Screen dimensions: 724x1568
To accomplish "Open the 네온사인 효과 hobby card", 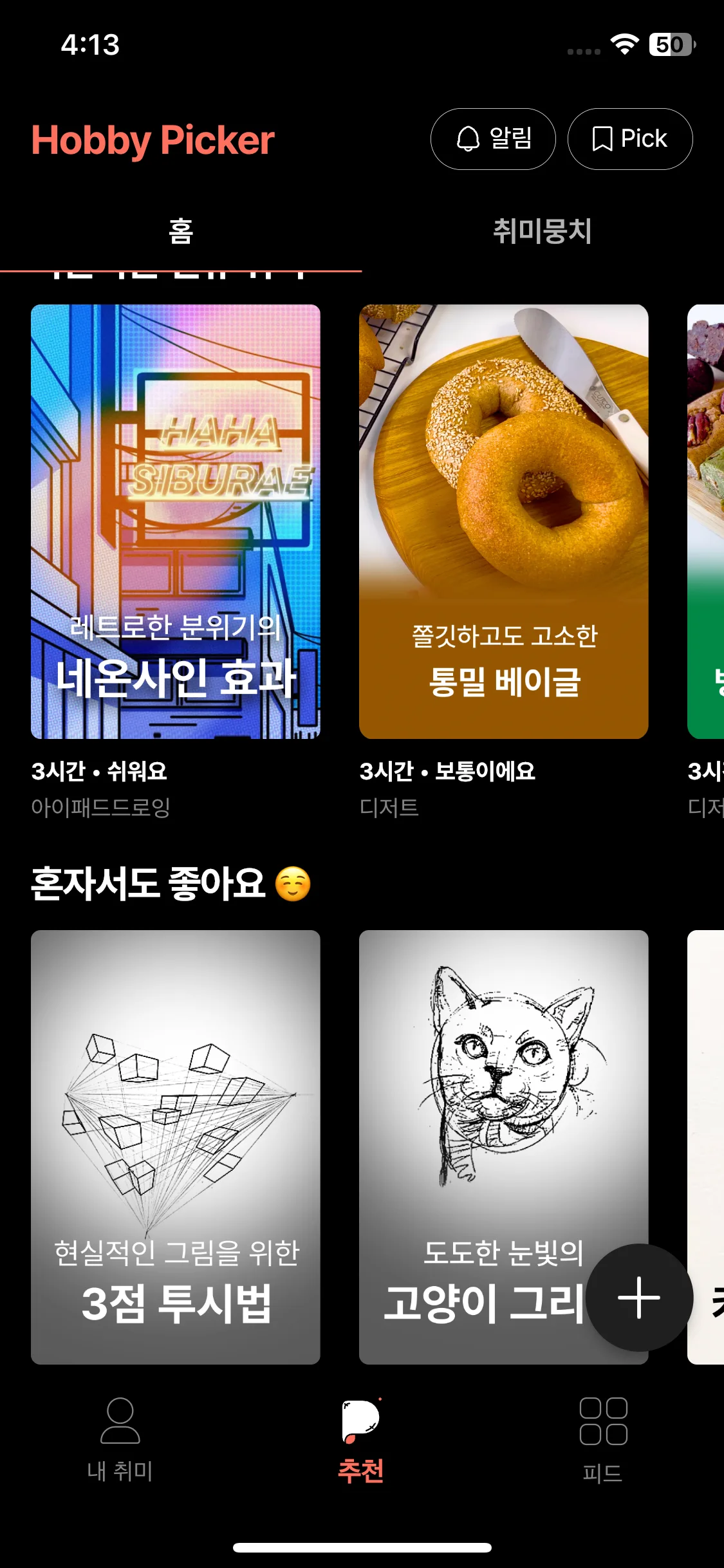I will [x=176, y=521].
